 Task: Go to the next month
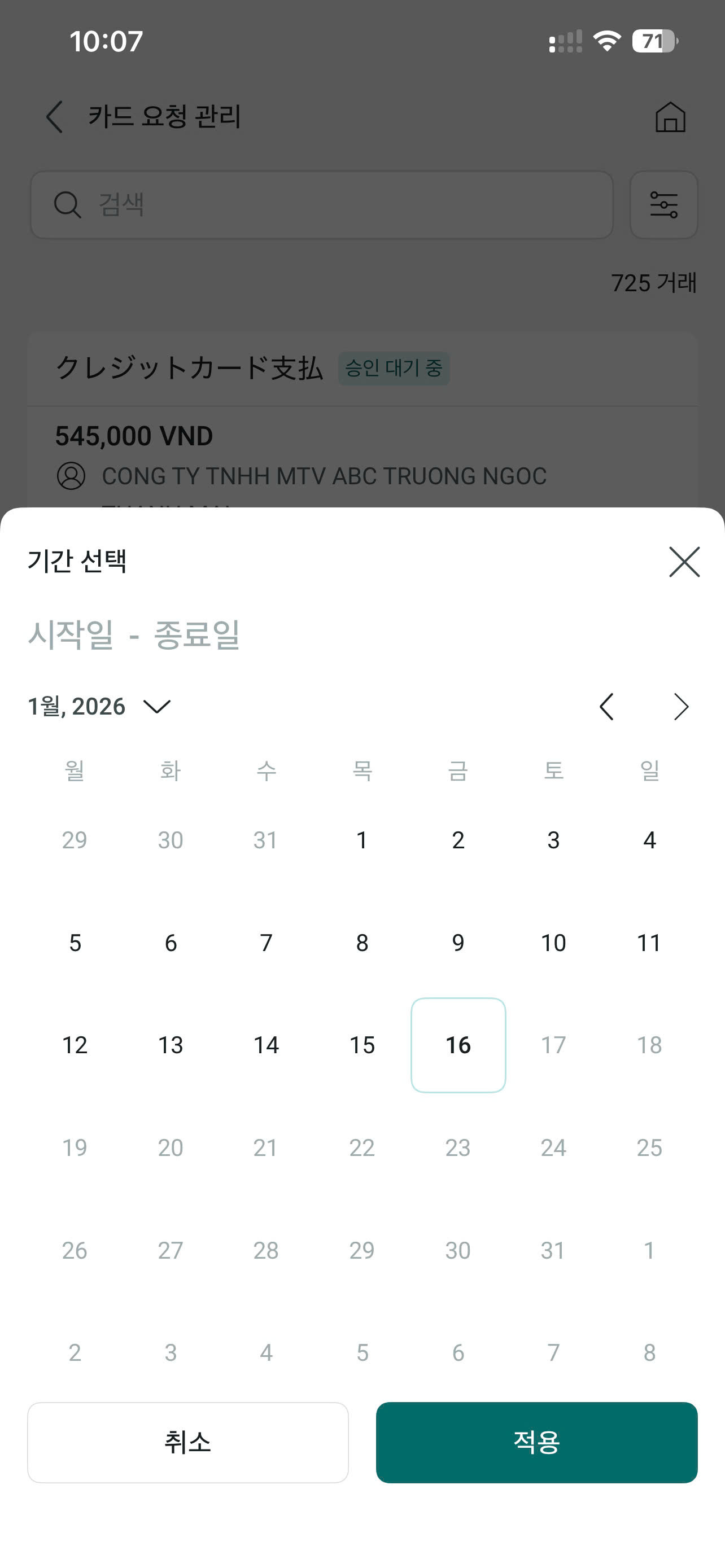click(680, 707)
